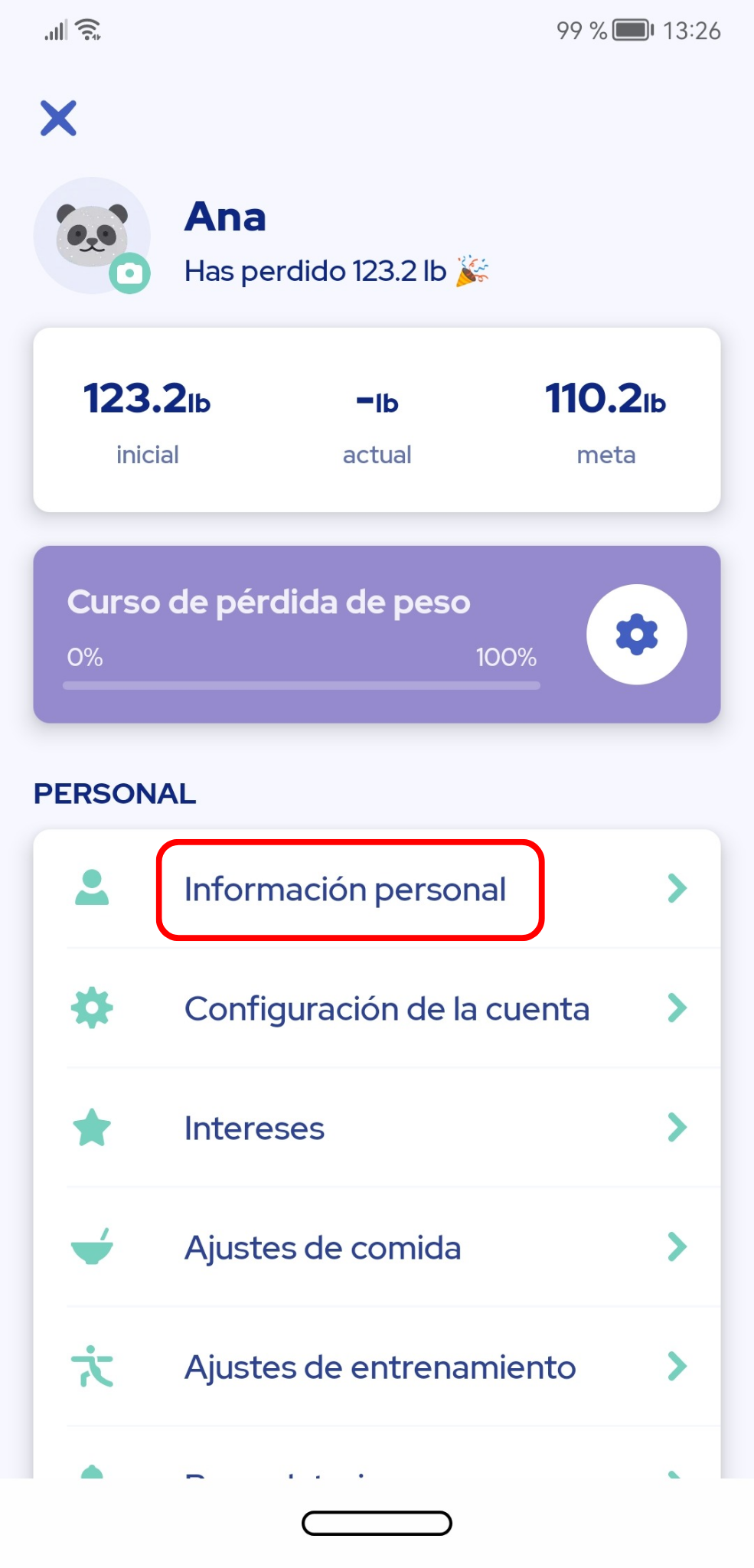Go to Configuración de la cuenta
This screenshot has width=754, height=1568.
coord(377,1008)
